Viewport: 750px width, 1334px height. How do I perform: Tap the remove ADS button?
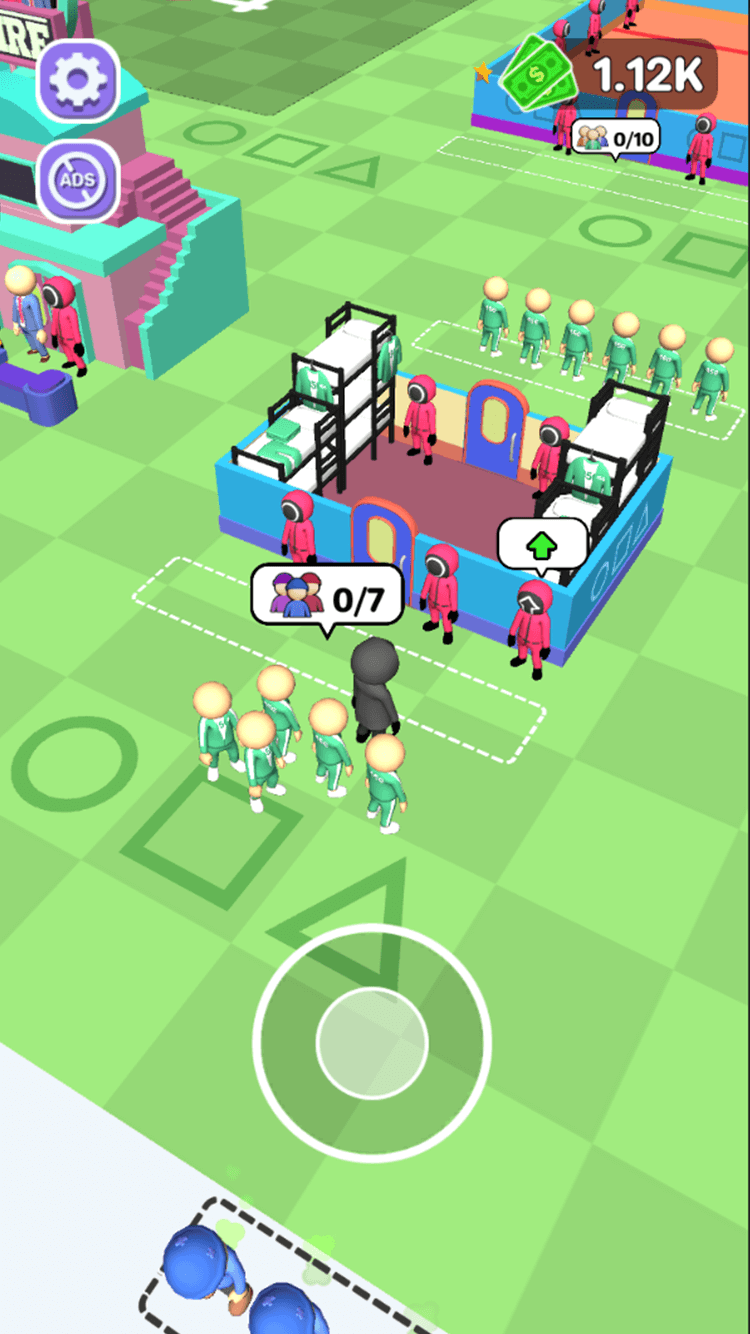pyautogui.click(x=78, y=181)
